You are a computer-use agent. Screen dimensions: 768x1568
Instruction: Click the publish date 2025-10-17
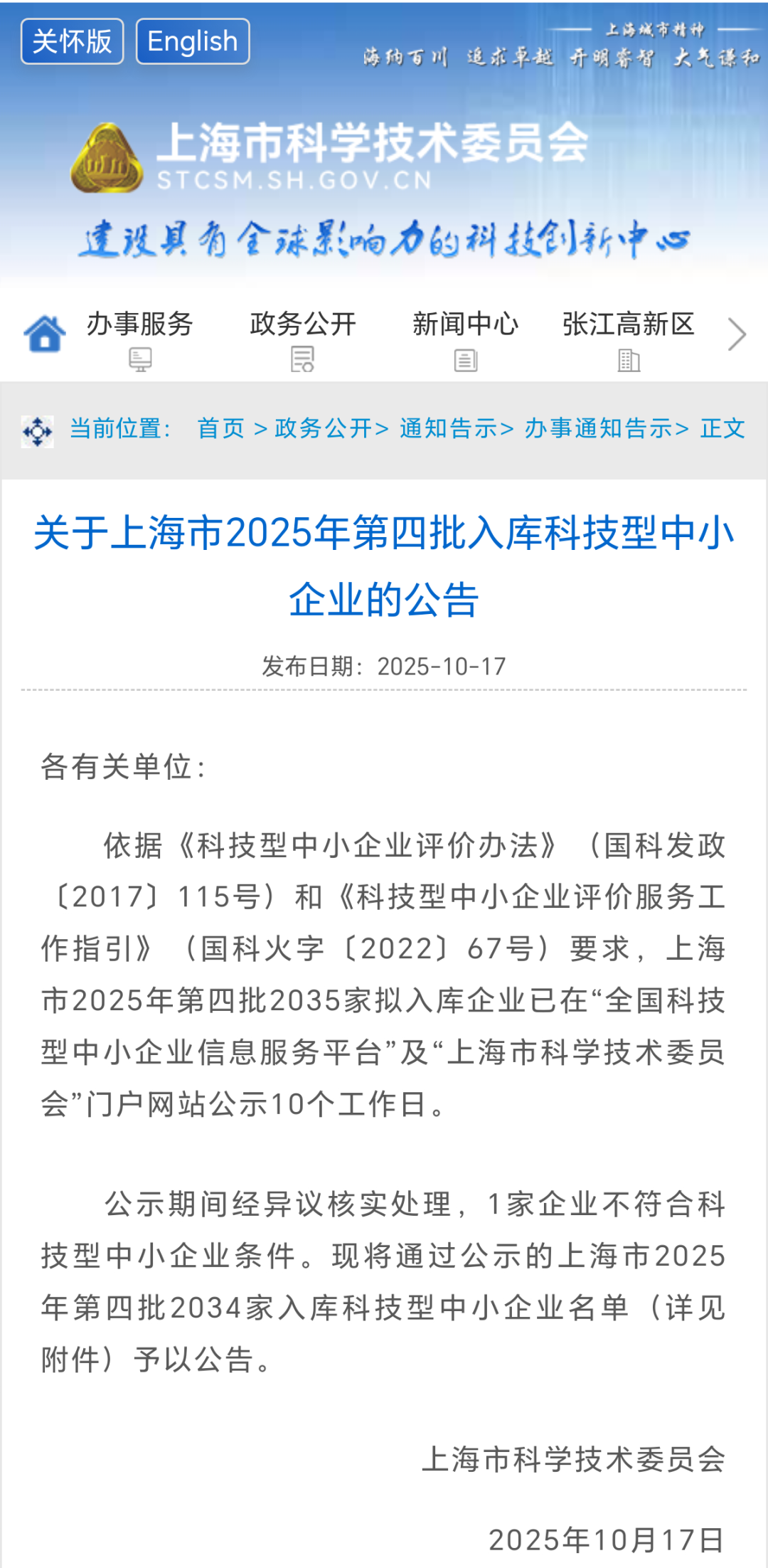384,667
